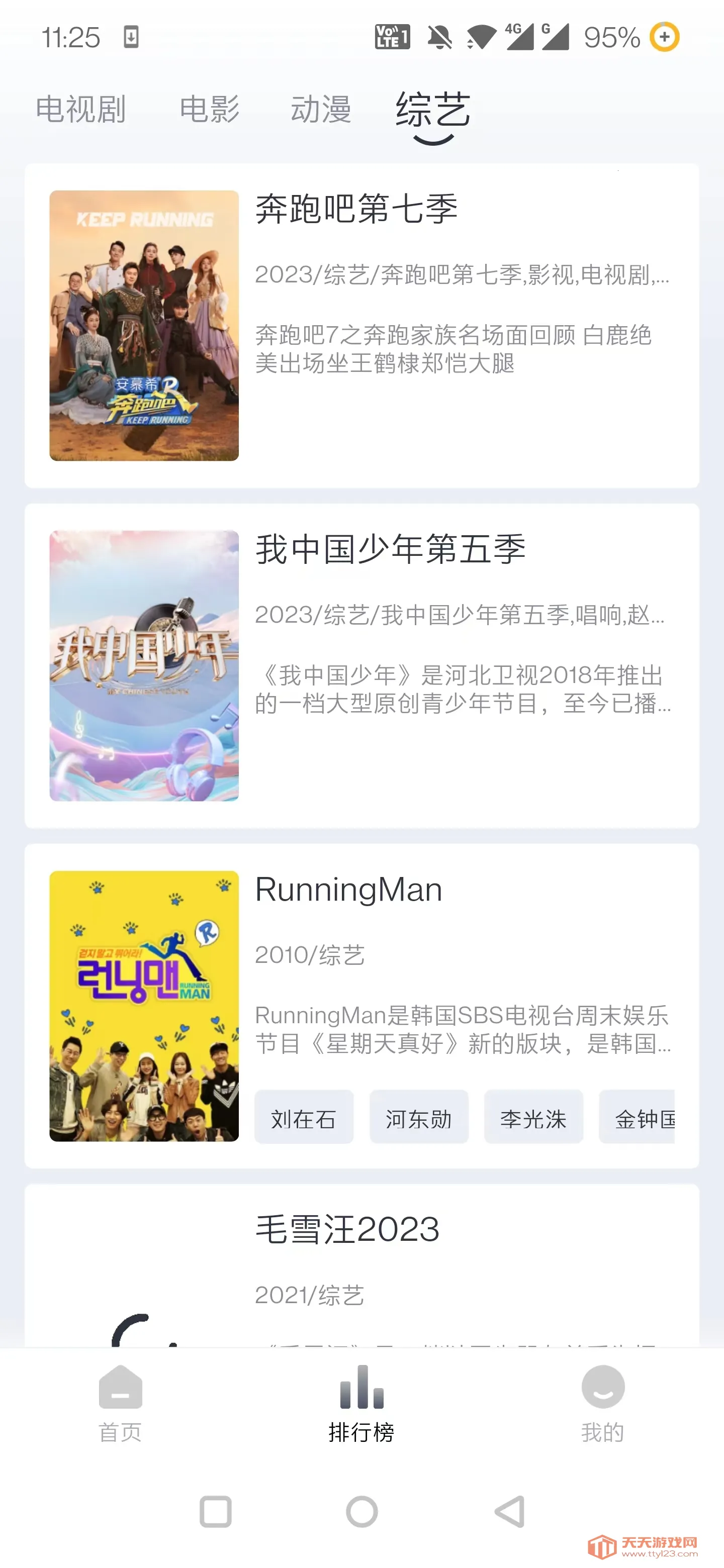Image resolution: width=724 pixels, height=1568 pixels.
Task: Tap the Wi-Fi signal indicator
Action: tap(483, 38)
